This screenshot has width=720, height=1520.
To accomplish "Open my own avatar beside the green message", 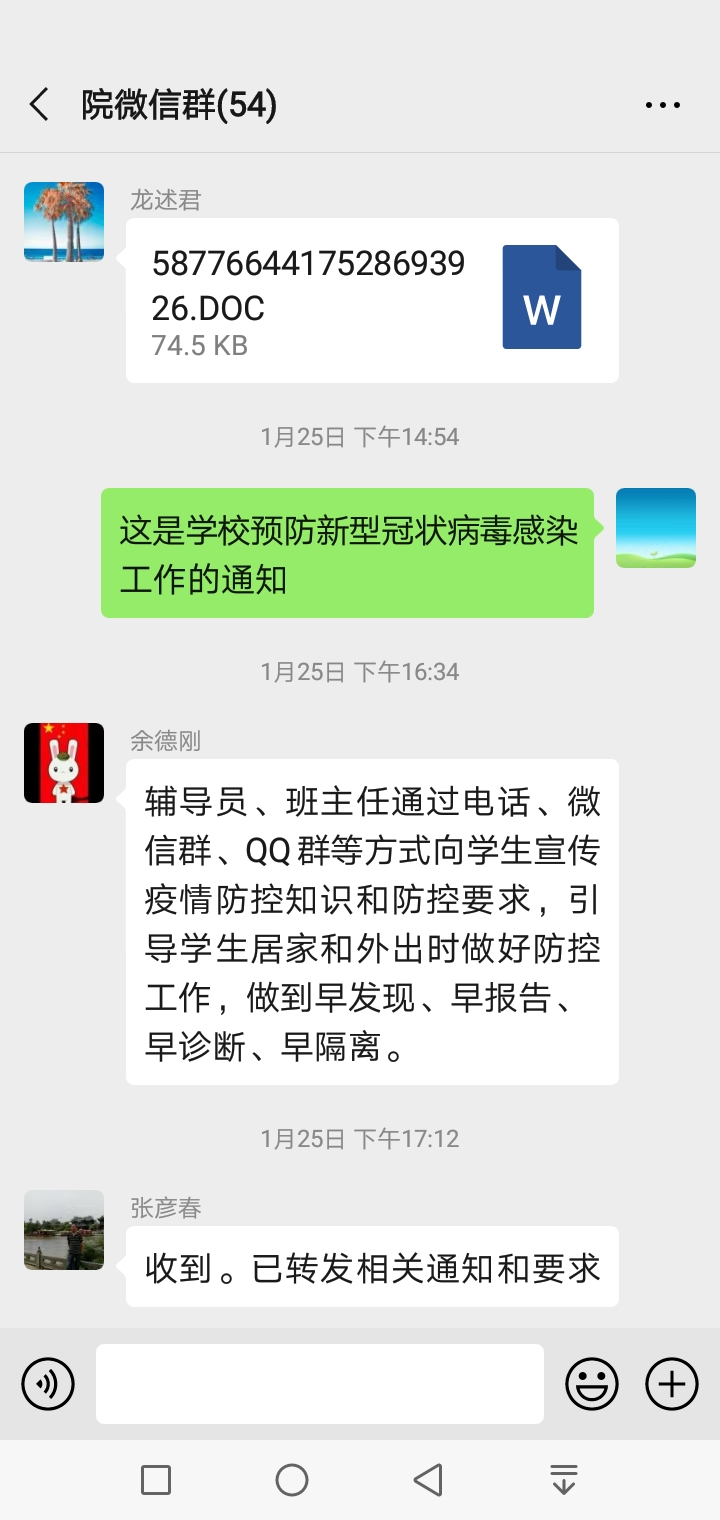I will tap(656, 528).
